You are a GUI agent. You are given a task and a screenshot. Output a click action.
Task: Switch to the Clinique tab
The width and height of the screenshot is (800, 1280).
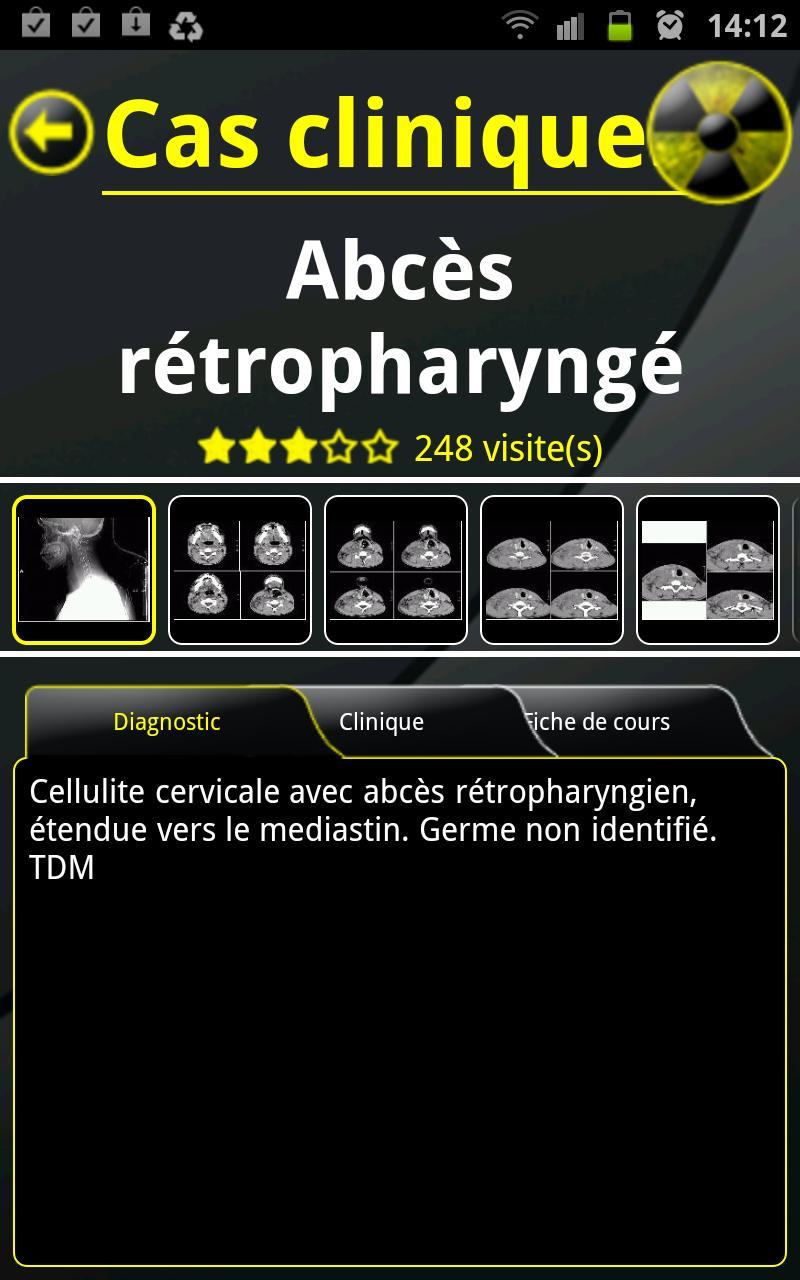point(381,722)
